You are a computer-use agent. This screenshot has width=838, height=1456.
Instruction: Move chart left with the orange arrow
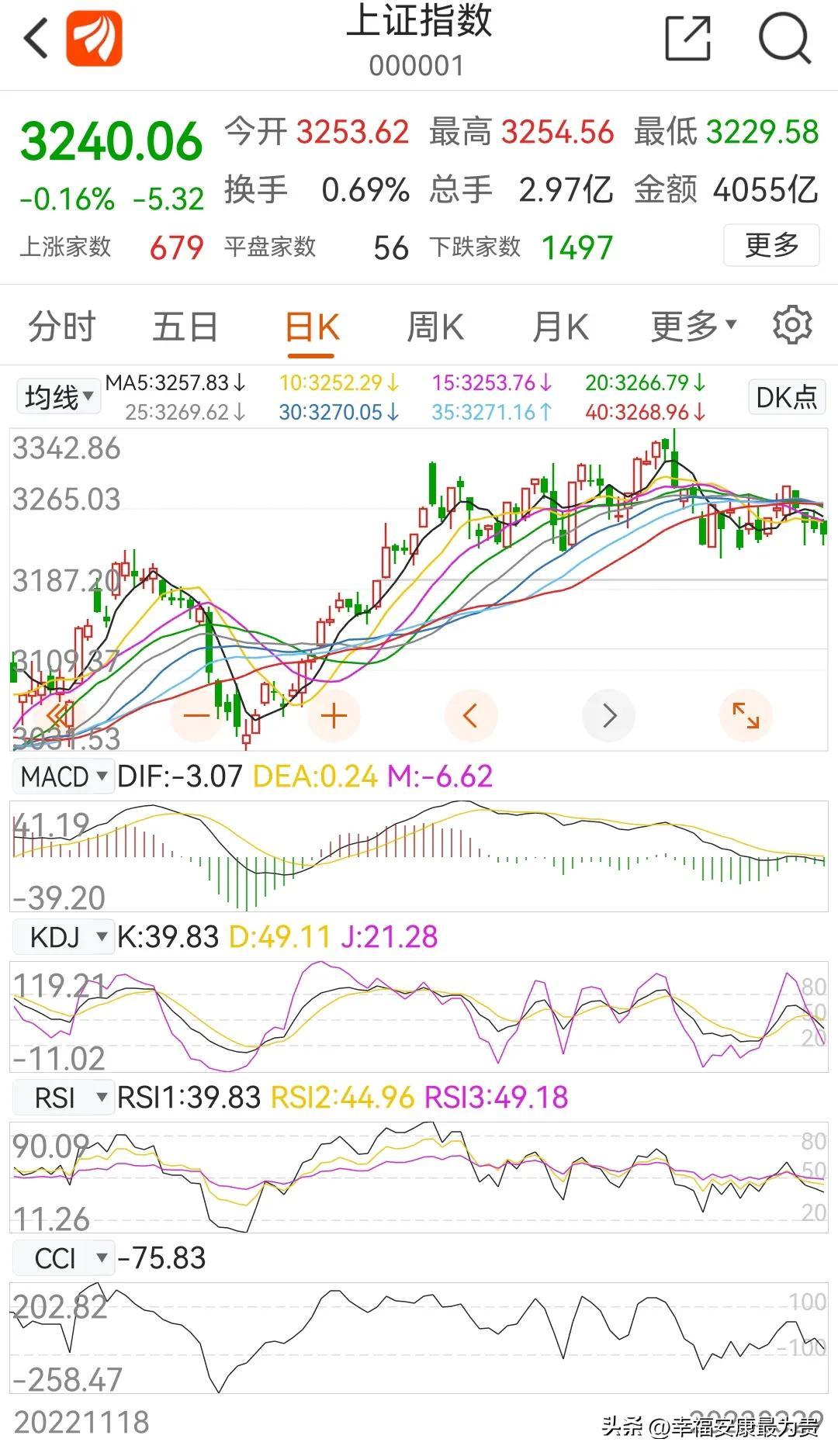(x=470, y=715)
